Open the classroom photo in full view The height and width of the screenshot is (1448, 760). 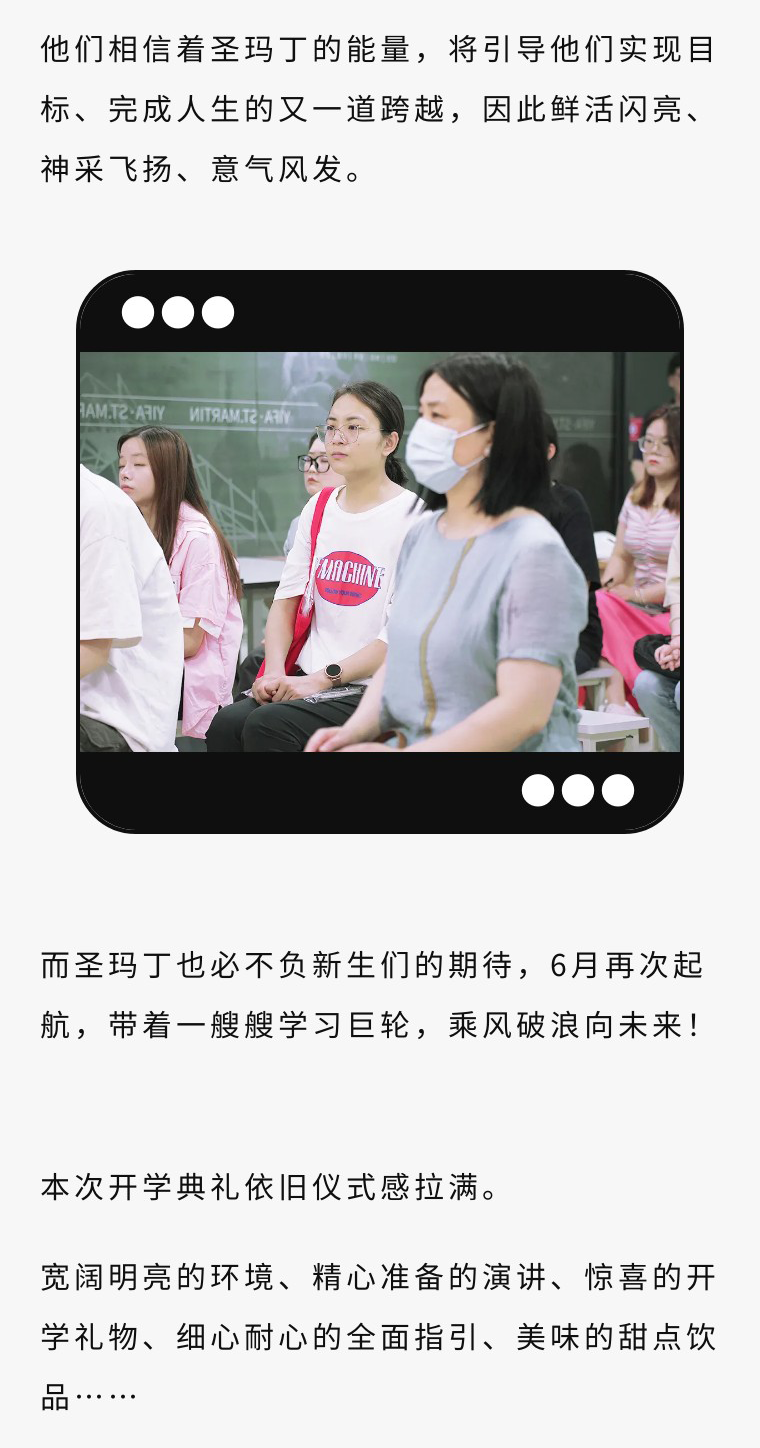coord(380,551)
